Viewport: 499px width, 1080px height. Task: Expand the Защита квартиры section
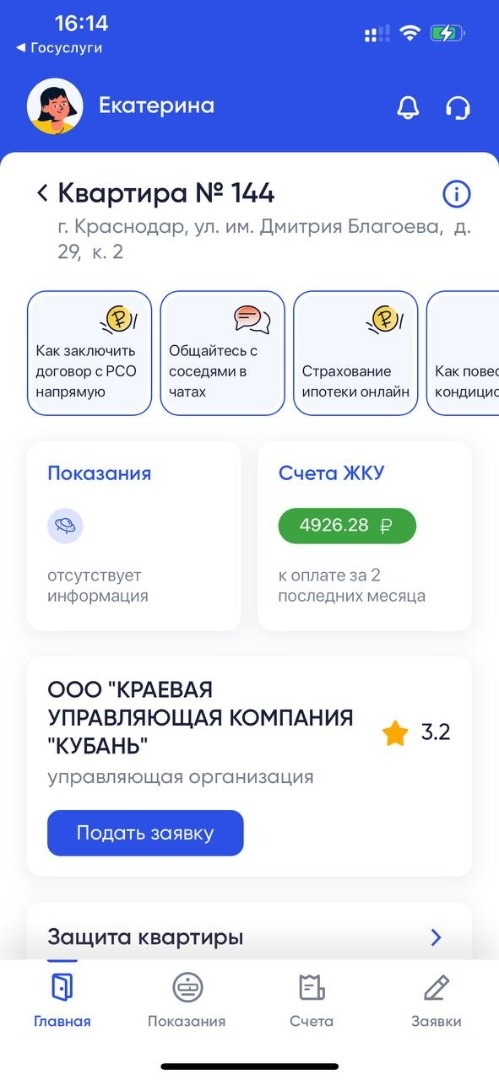tap(250, 937)
